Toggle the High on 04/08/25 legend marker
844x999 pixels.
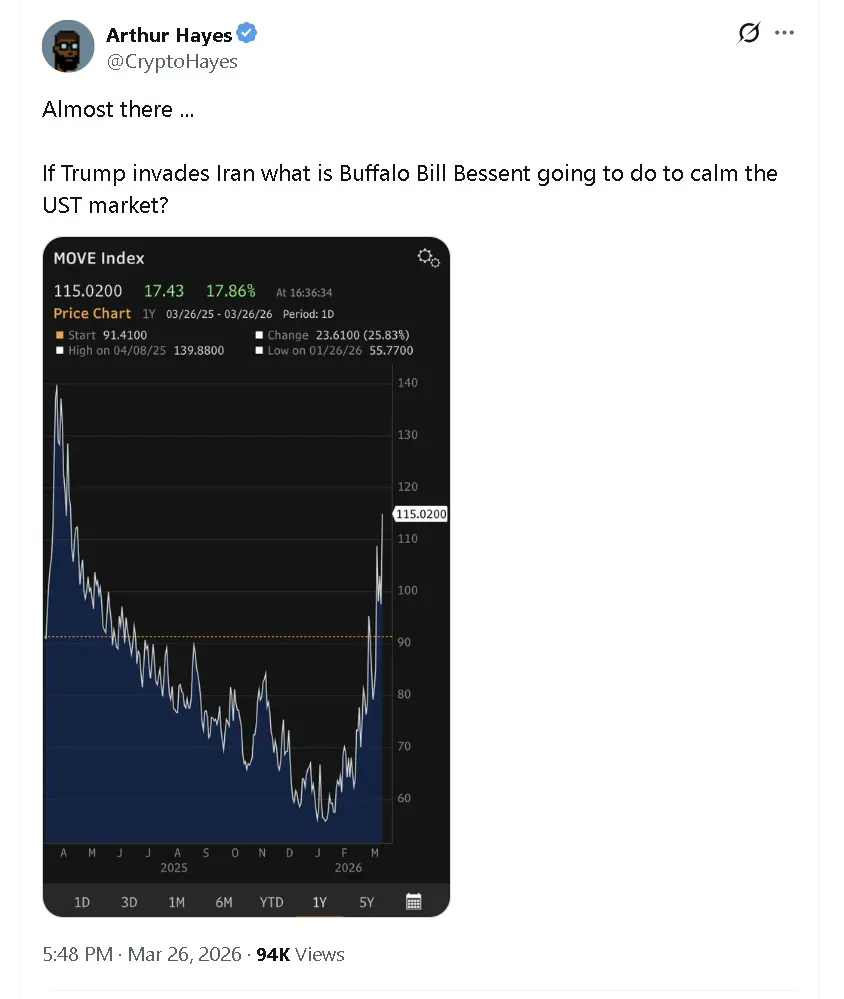tap(59, 351)
